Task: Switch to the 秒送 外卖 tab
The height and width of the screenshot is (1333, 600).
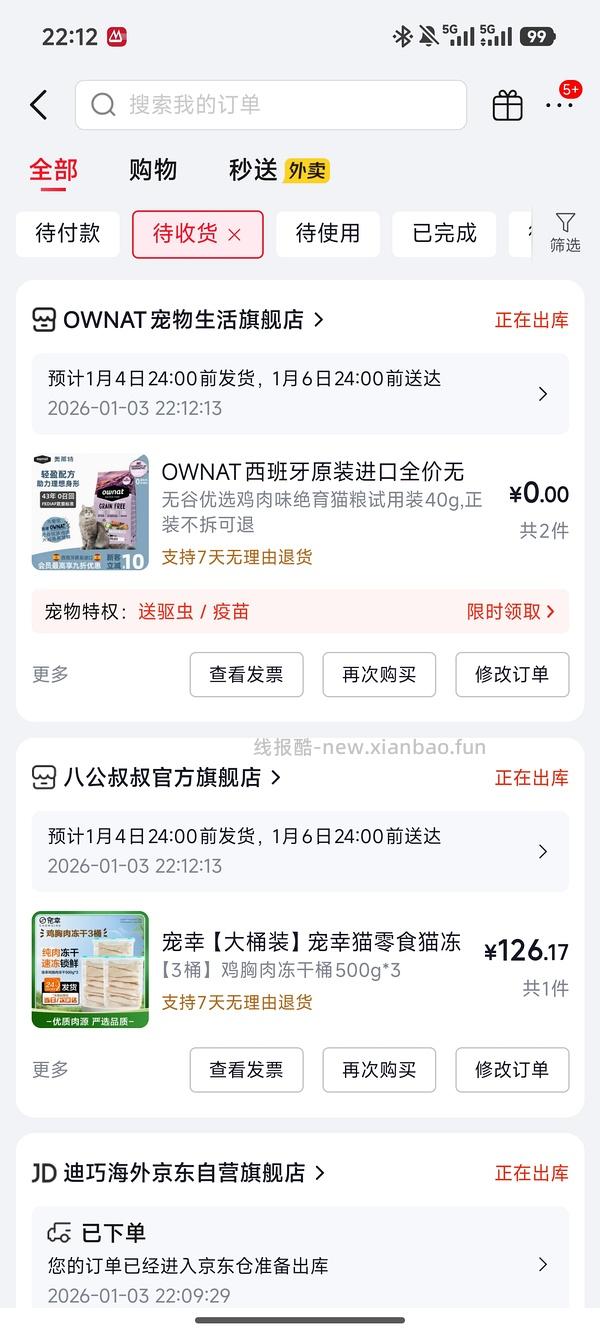Action: pos(278,170)
